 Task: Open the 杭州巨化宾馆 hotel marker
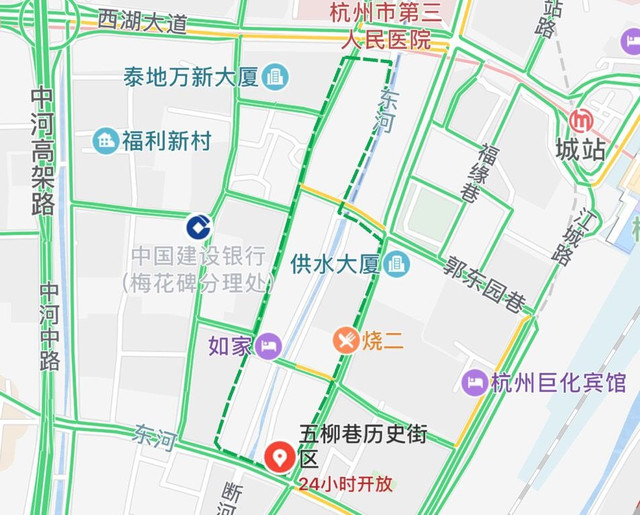pyautogui.click(x=474, y=382)
